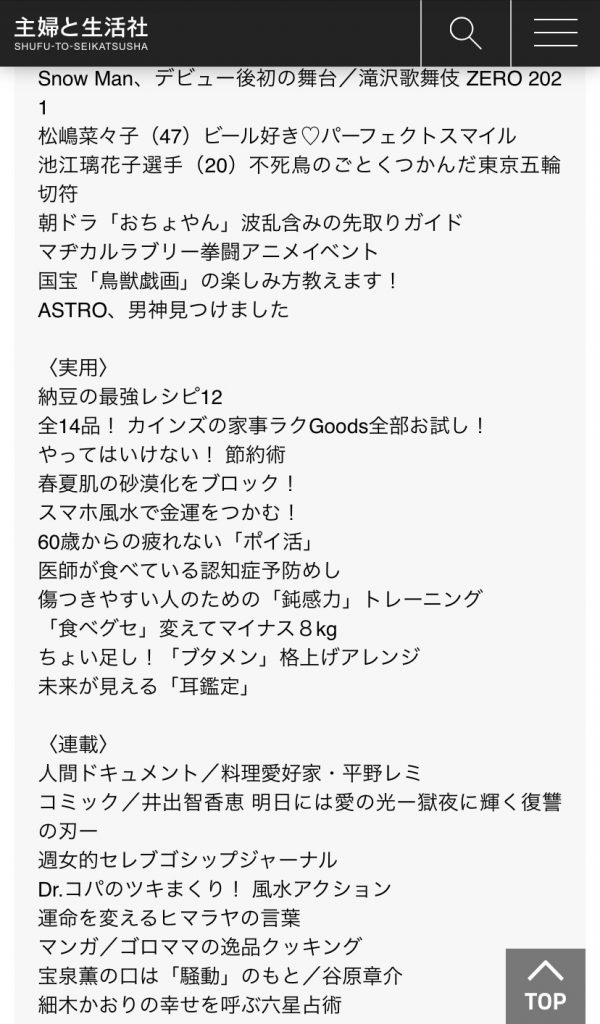The image size is (600, 1024).
Task: Tap the TOP button to return up
Action: [545, 986]
